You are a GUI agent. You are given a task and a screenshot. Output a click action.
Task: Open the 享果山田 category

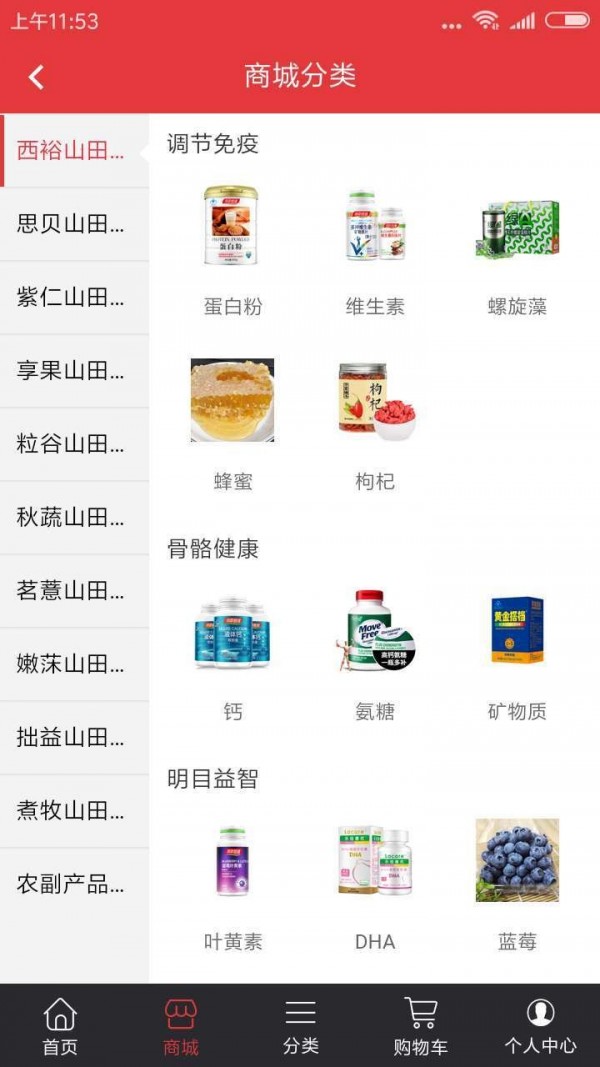[72, 371]
